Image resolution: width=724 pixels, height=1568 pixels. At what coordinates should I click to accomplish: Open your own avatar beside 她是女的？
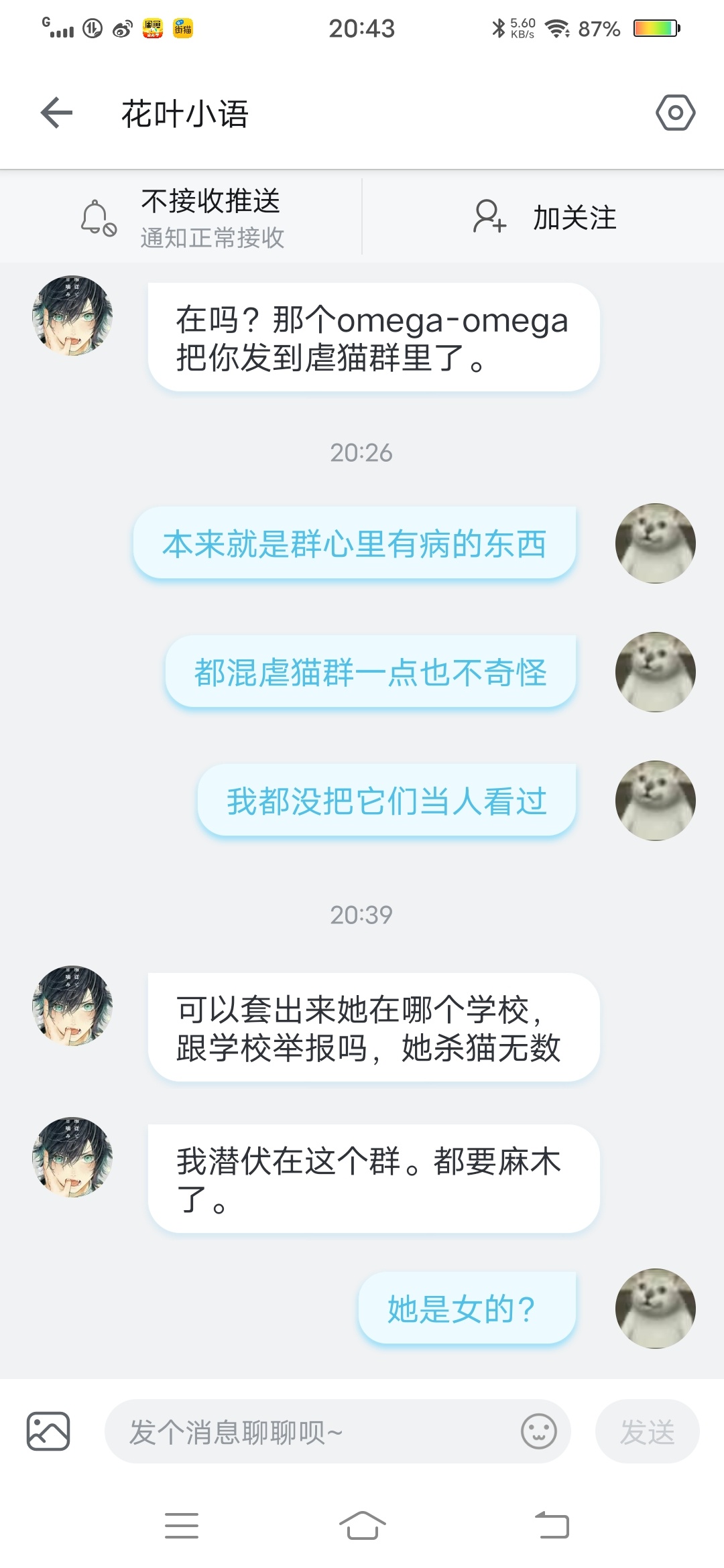click(x=655, y=1308)
